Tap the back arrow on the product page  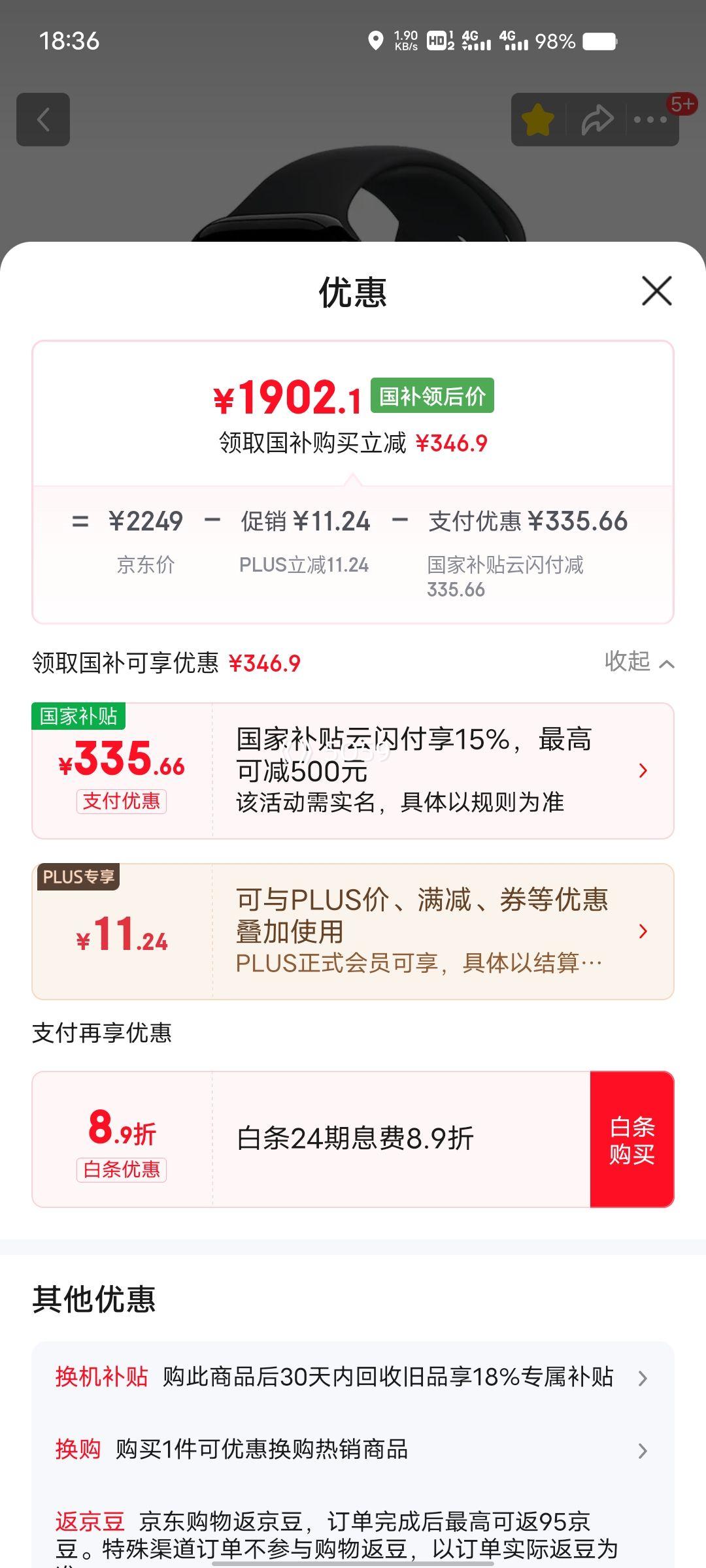click(x=43, y=120)
